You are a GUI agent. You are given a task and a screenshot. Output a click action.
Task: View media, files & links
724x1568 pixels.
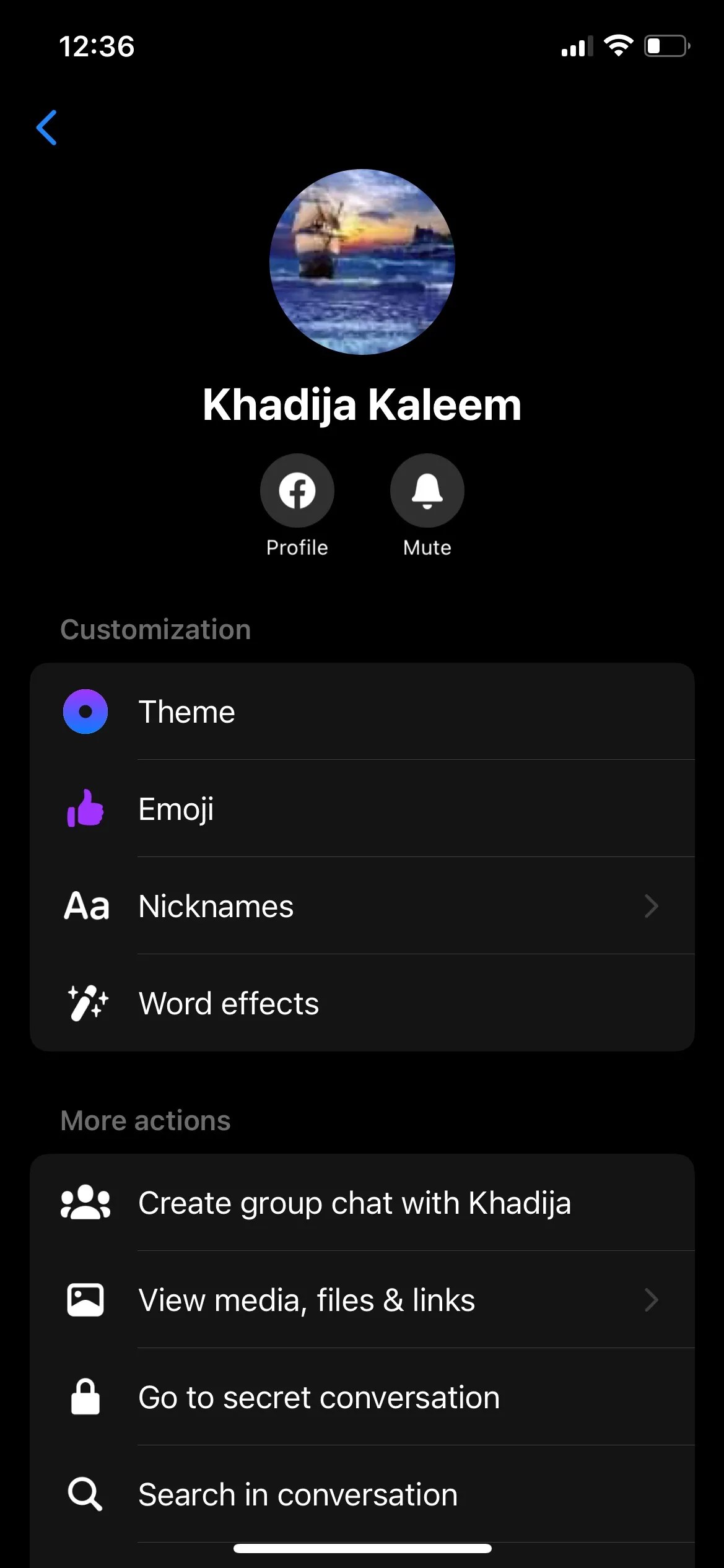362,1300
